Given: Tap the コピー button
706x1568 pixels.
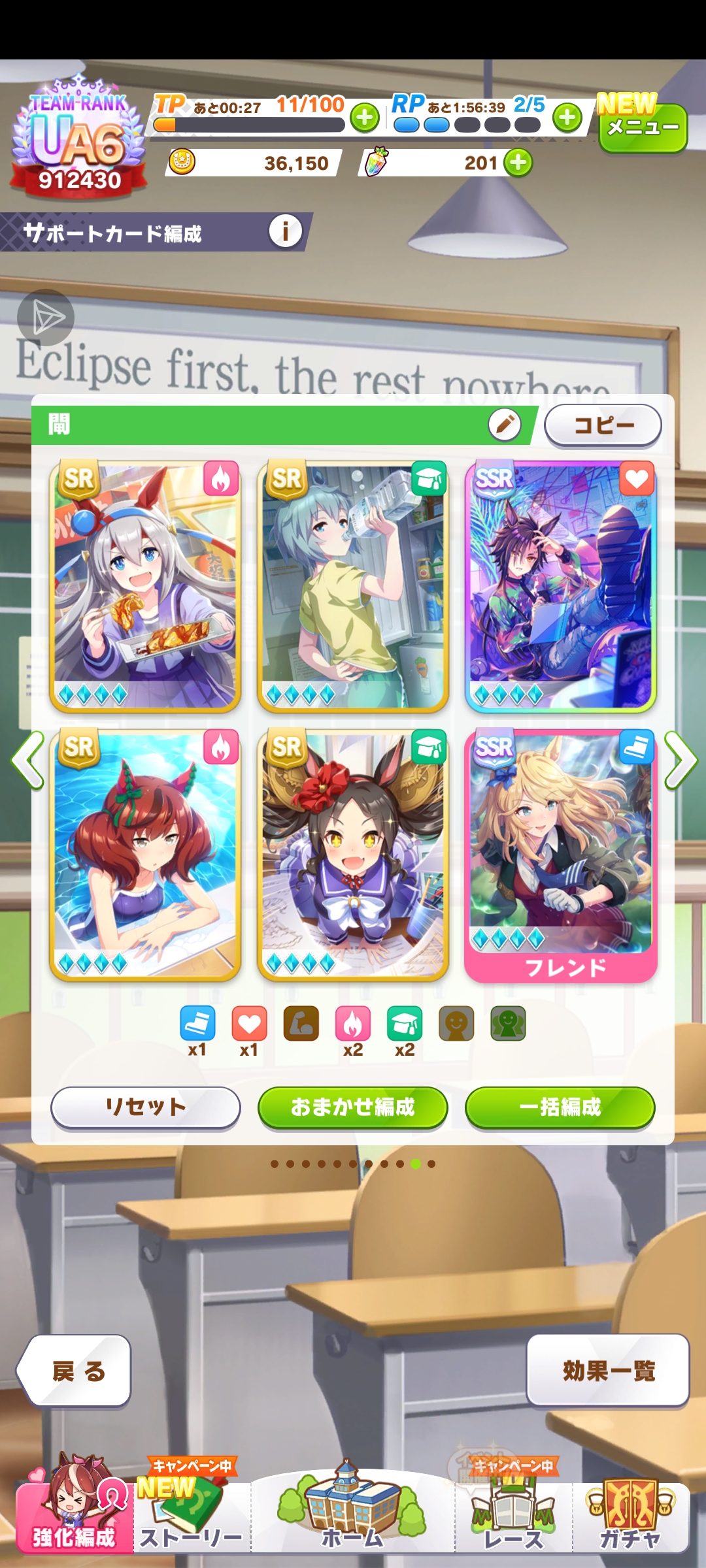Looking at the screenshot, I should (x=603, y=425).
